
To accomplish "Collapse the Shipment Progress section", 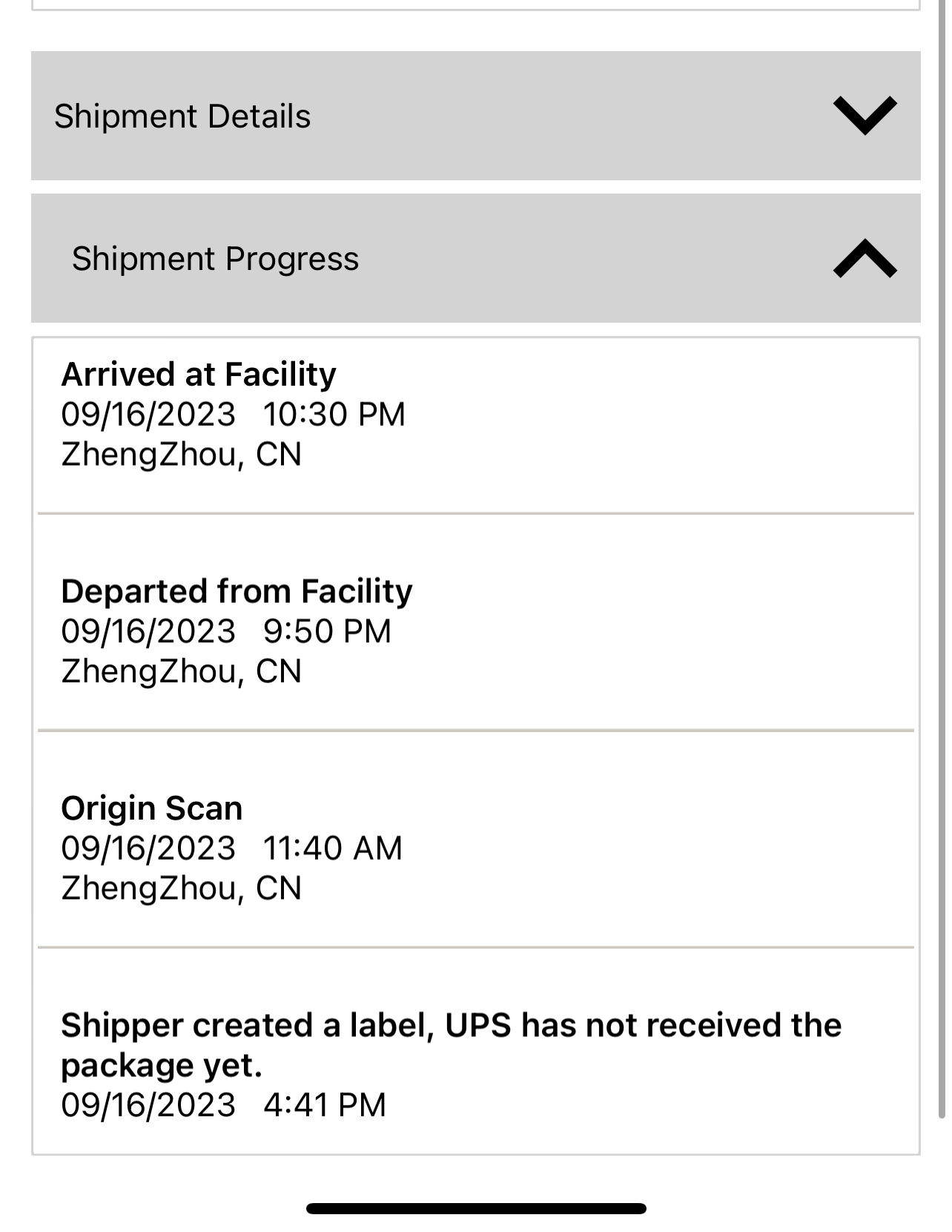I will (865, 258).
